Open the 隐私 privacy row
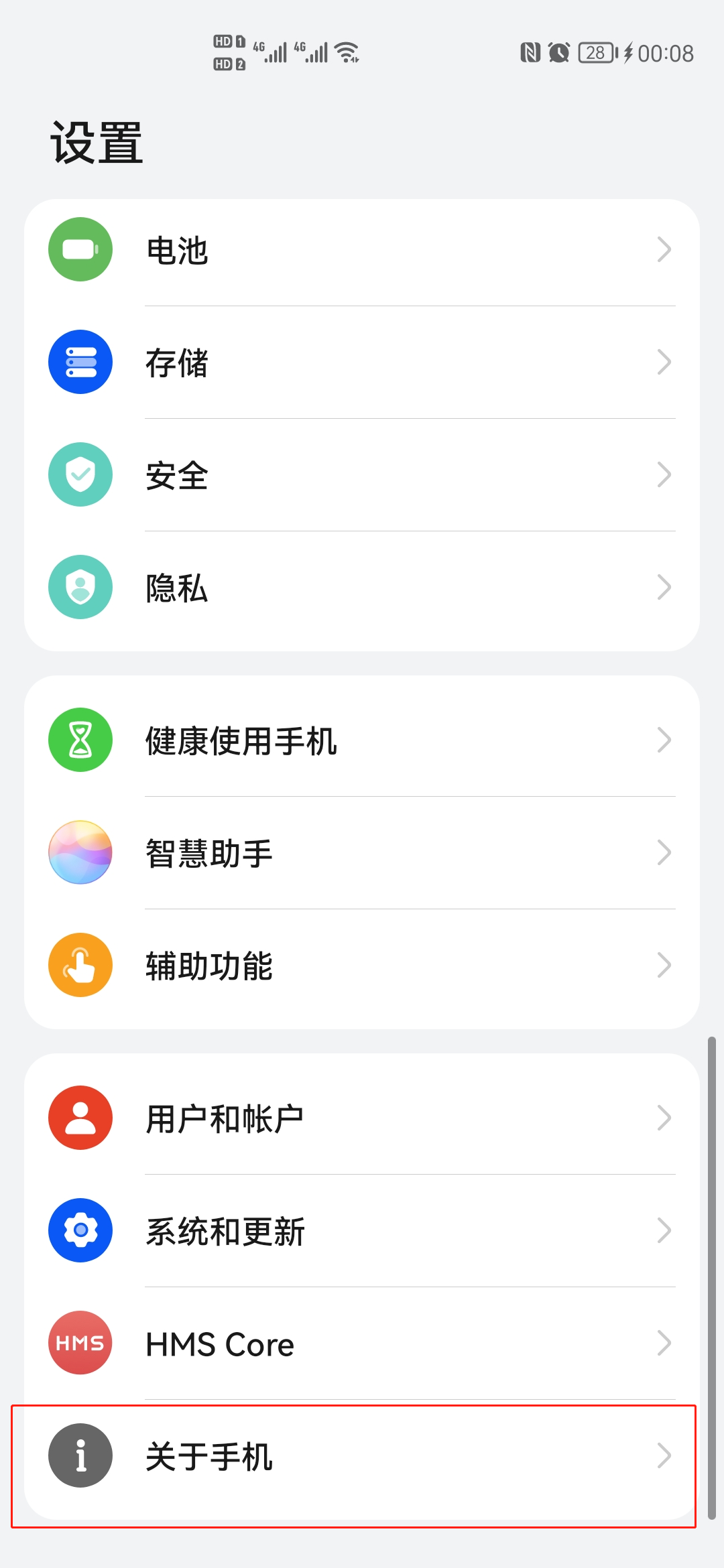Image resolution: width=724 pixels, height=1568 pixels. [362, 588]
